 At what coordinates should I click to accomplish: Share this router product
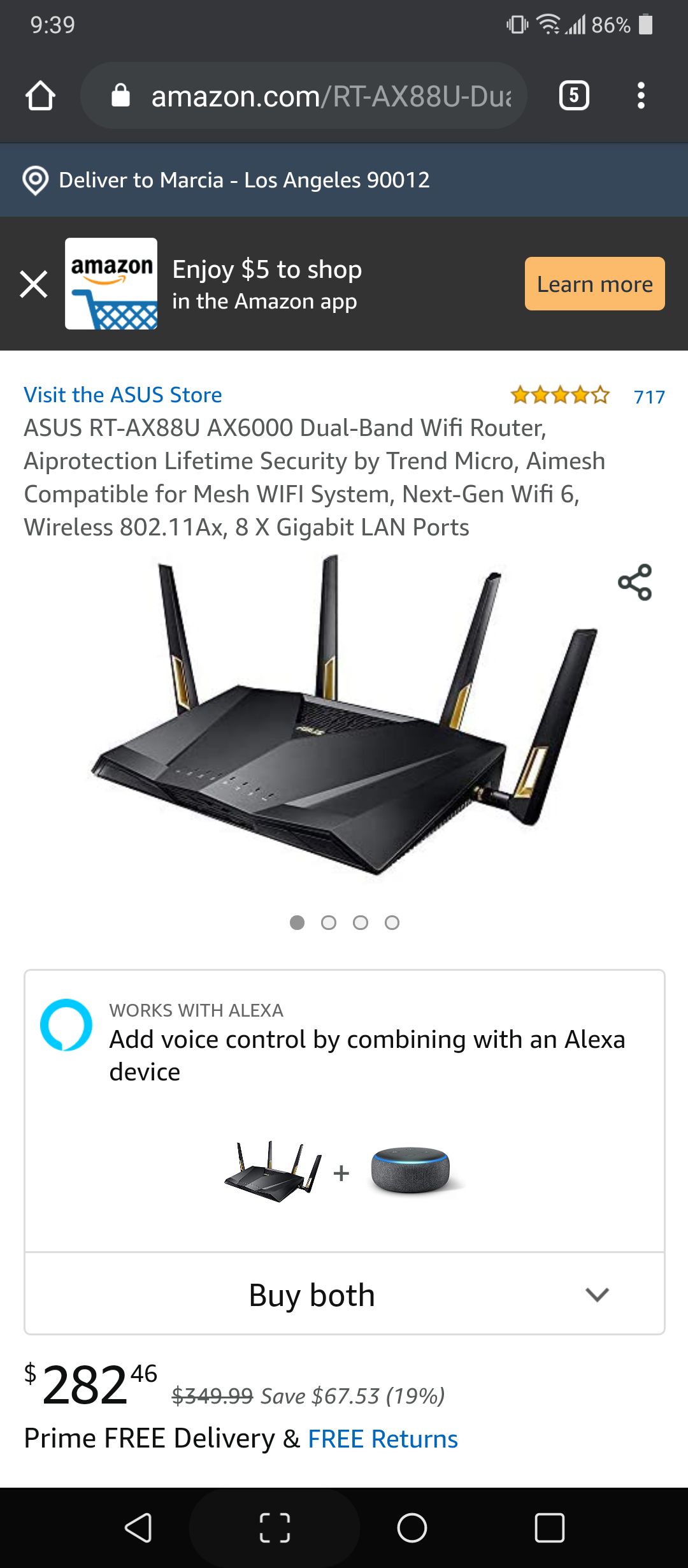634,582
